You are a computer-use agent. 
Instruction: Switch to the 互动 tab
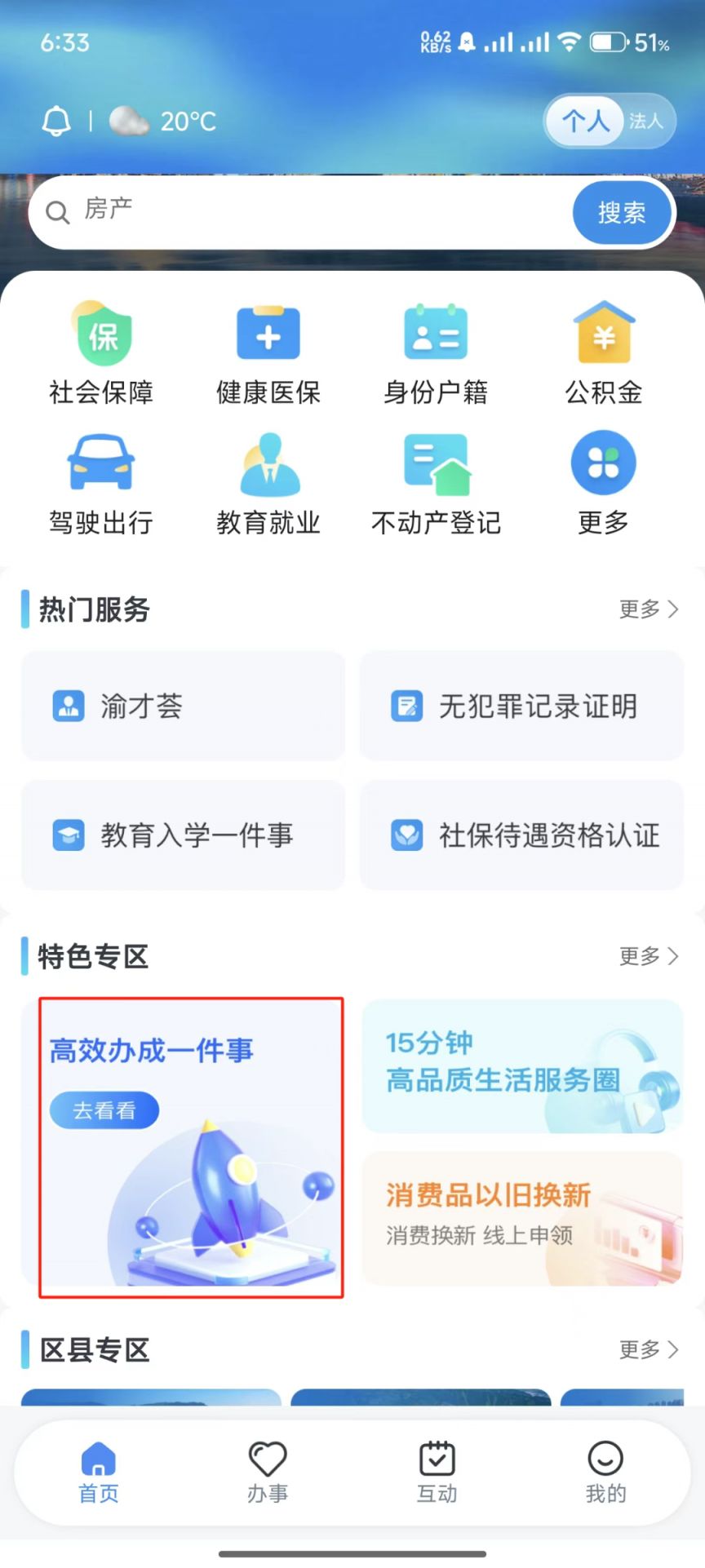coord(437,1473)
